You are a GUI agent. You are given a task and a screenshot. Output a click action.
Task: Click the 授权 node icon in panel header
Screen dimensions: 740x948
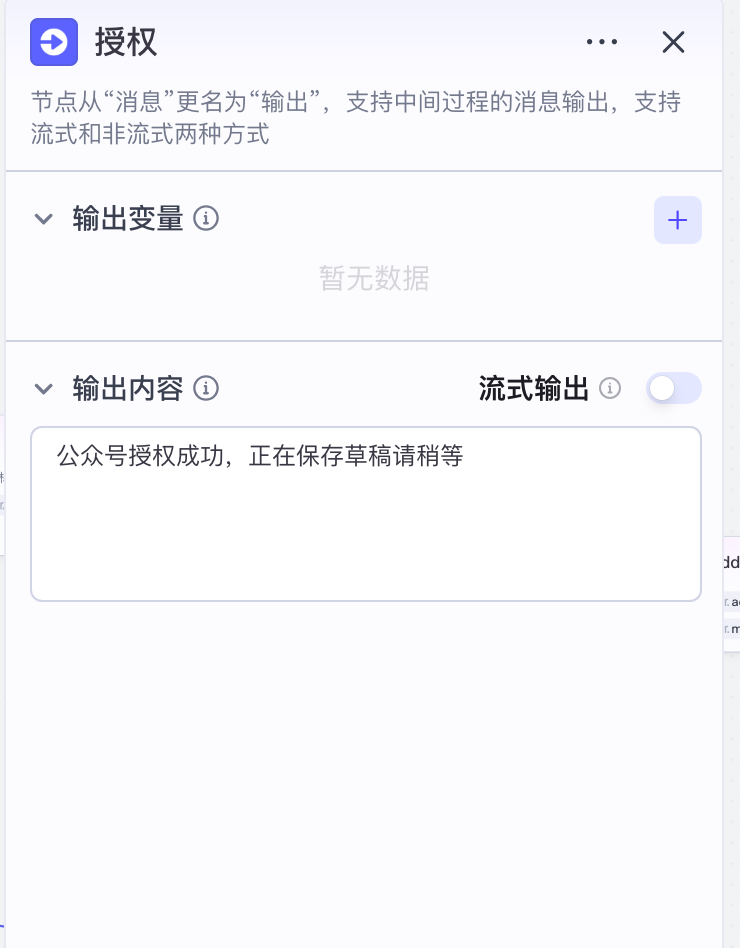pos(54,42)
